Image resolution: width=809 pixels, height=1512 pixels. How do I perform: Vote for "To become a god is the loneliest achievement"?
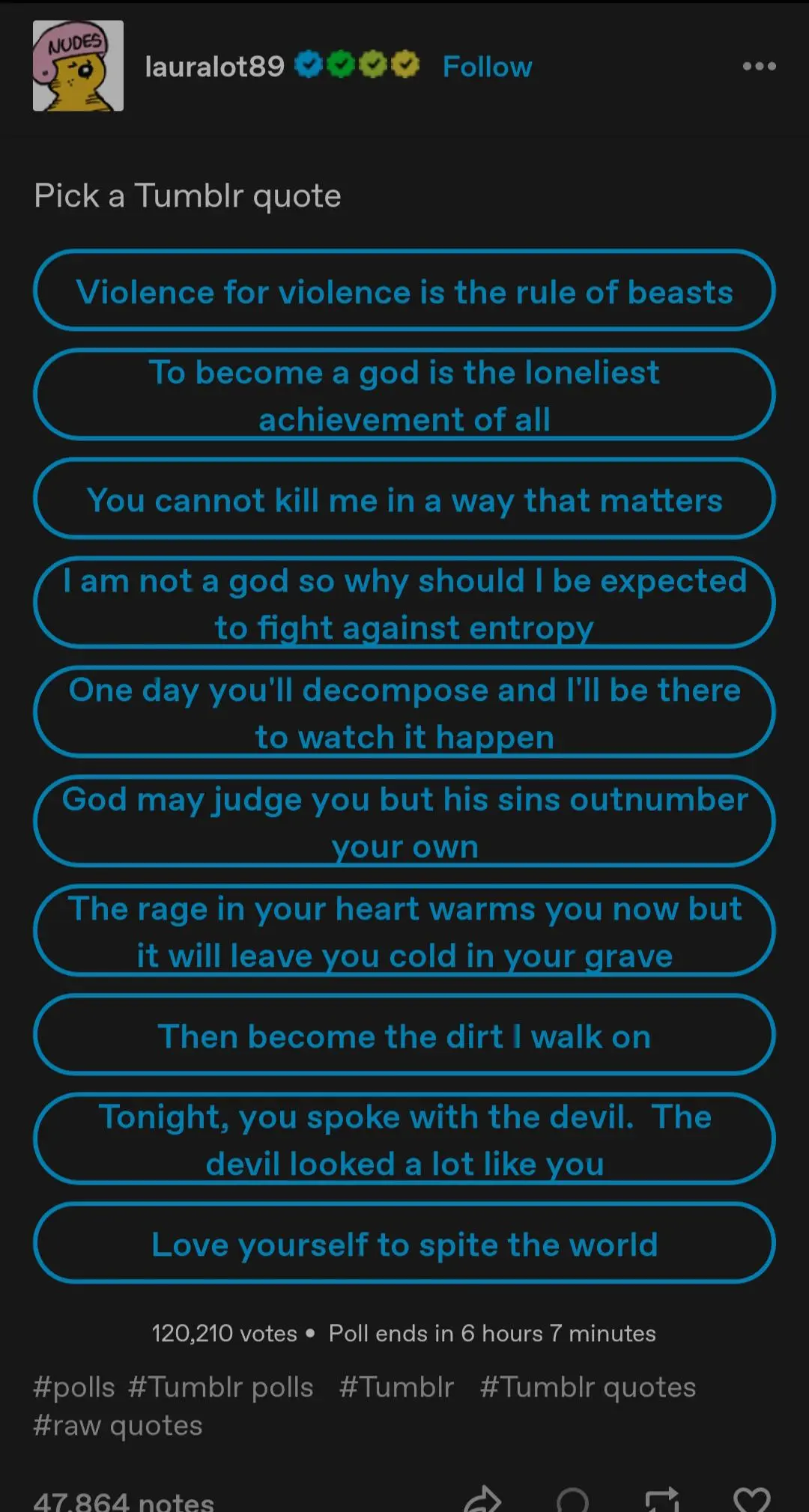404,395
